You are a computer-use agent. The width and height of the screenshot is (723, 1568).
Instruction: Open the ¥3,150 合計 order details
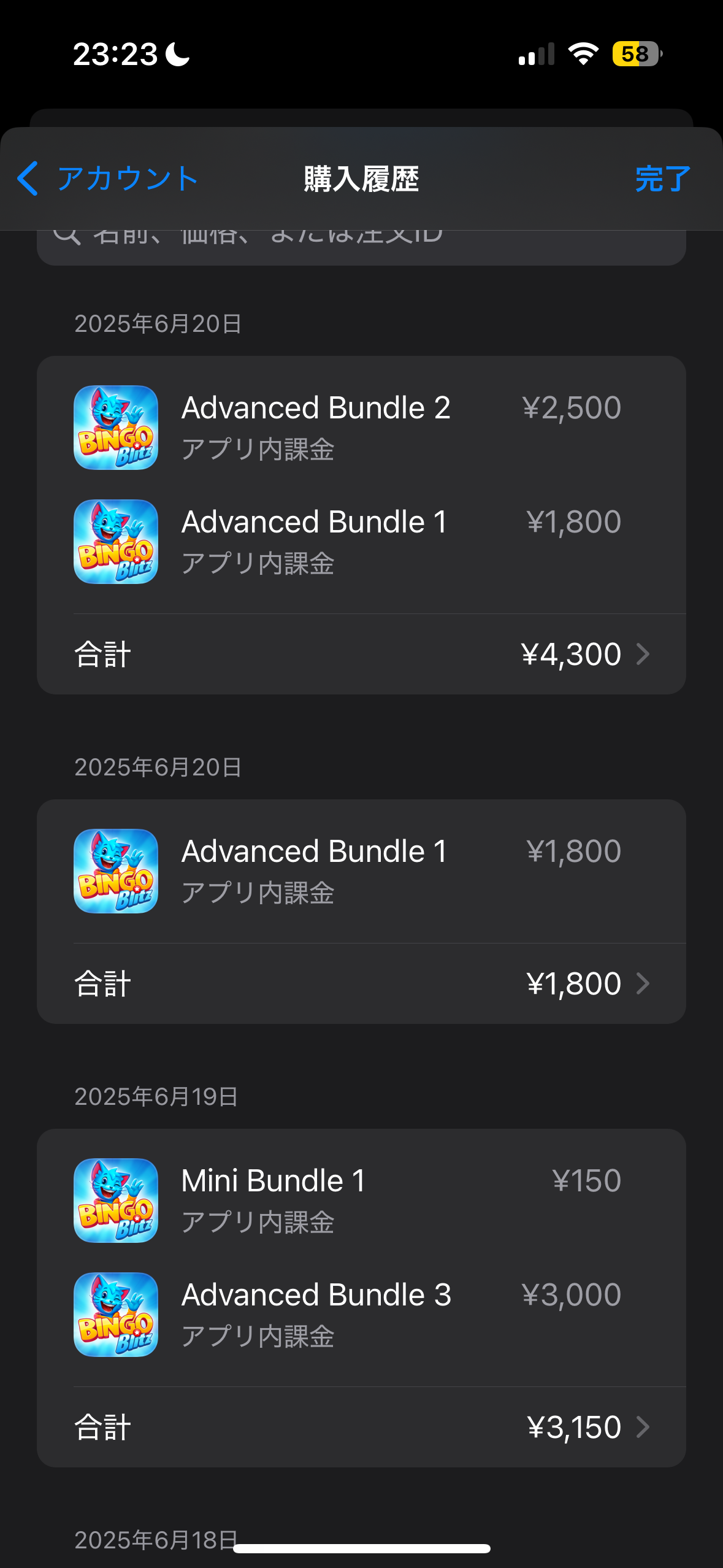coord(361,1427)
